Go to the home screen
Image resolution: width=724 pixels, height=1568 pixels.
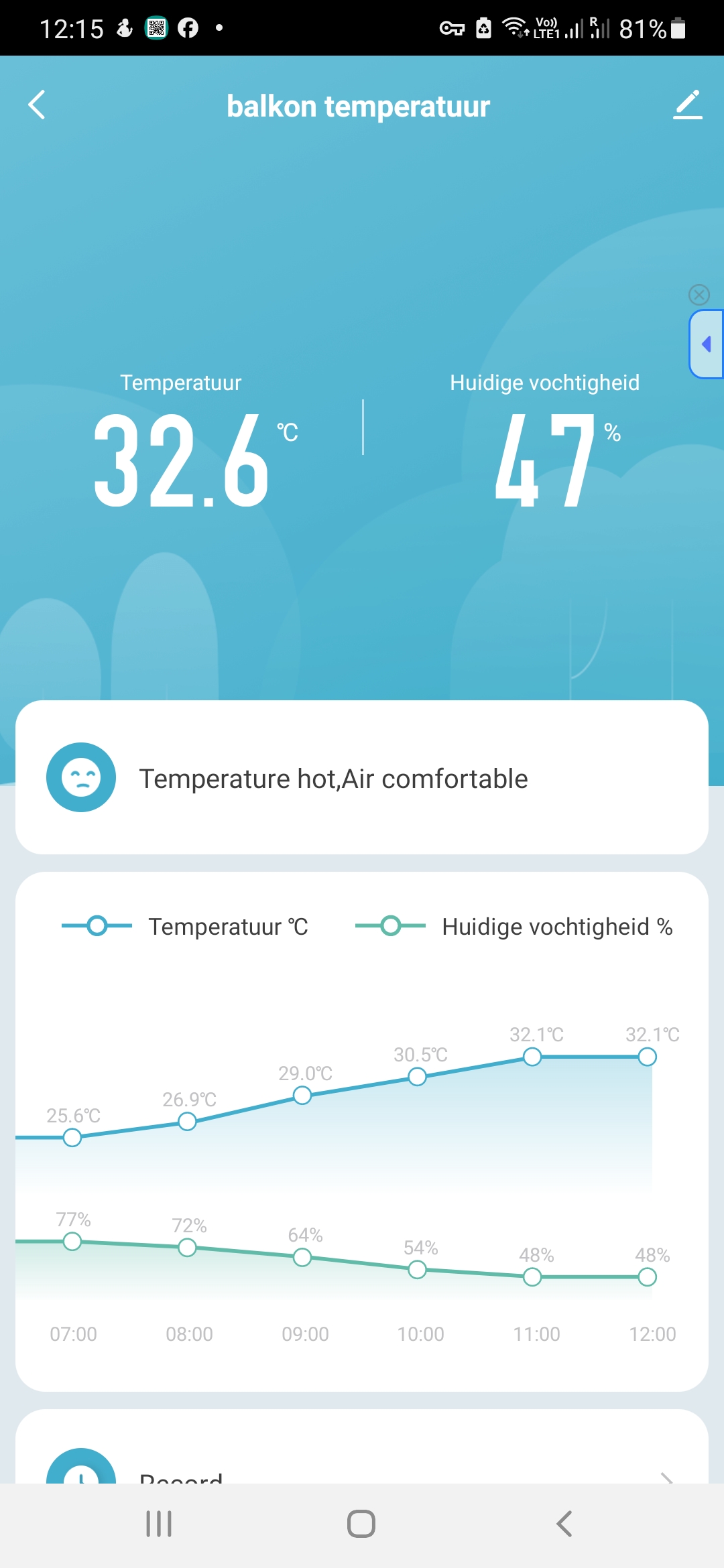[x=361, y=1524]
